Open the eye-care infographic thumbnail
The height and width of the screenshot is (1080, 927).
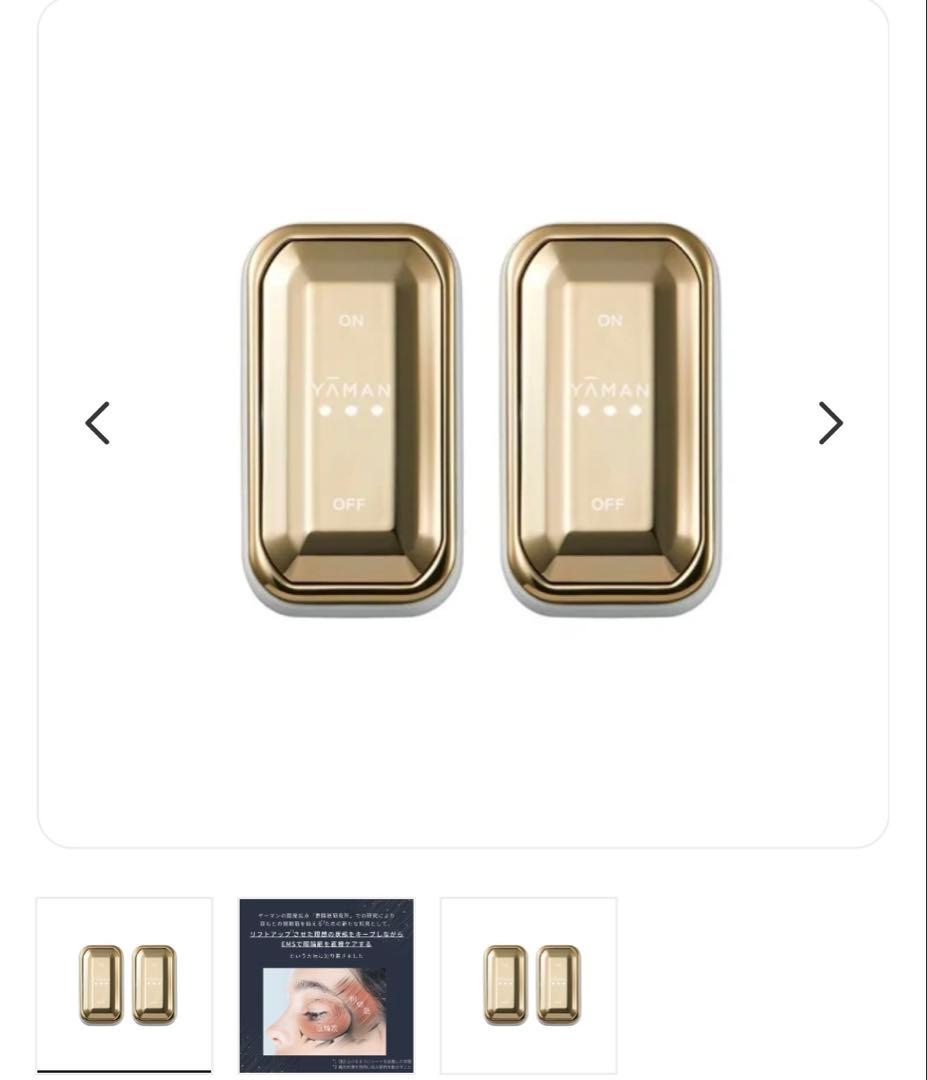[326, 984]
